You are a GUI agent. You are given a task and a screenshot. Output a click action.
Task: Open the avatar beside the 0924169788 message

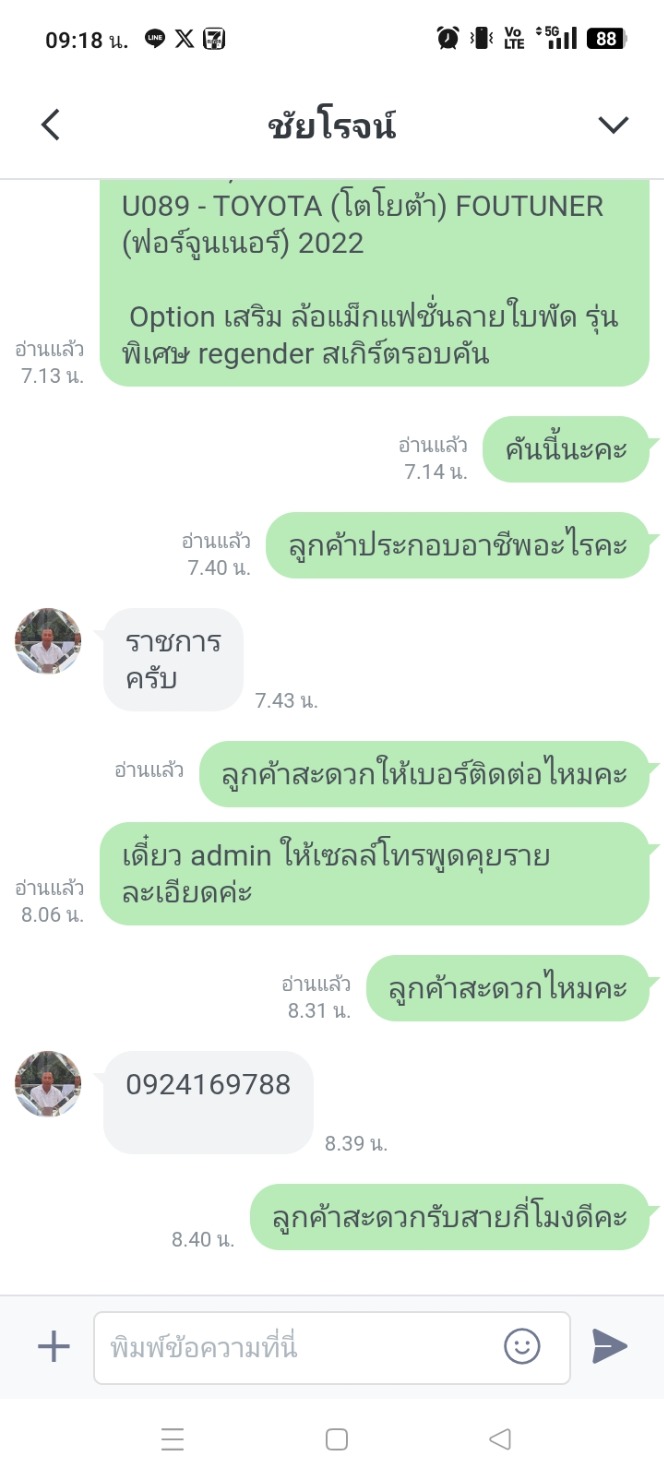pyautogui.click(x=48, y=1084)
